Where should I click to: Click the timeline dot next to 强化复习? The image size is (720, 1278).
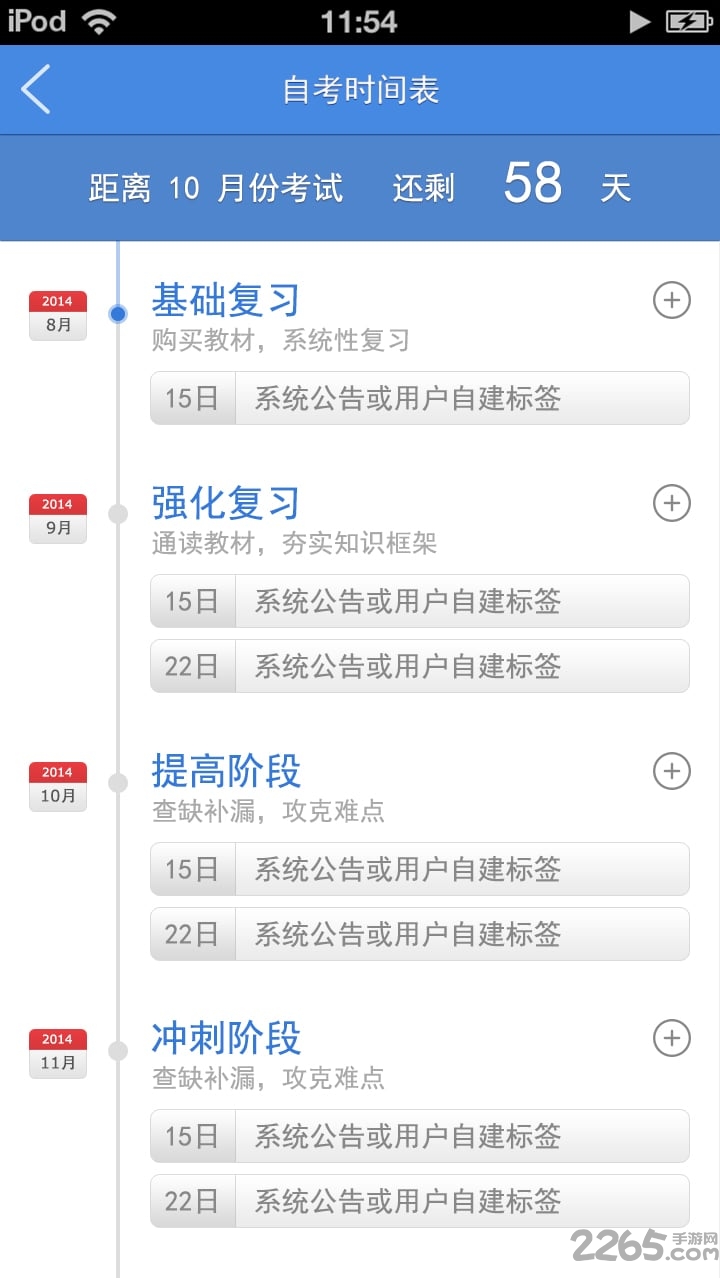118,514
